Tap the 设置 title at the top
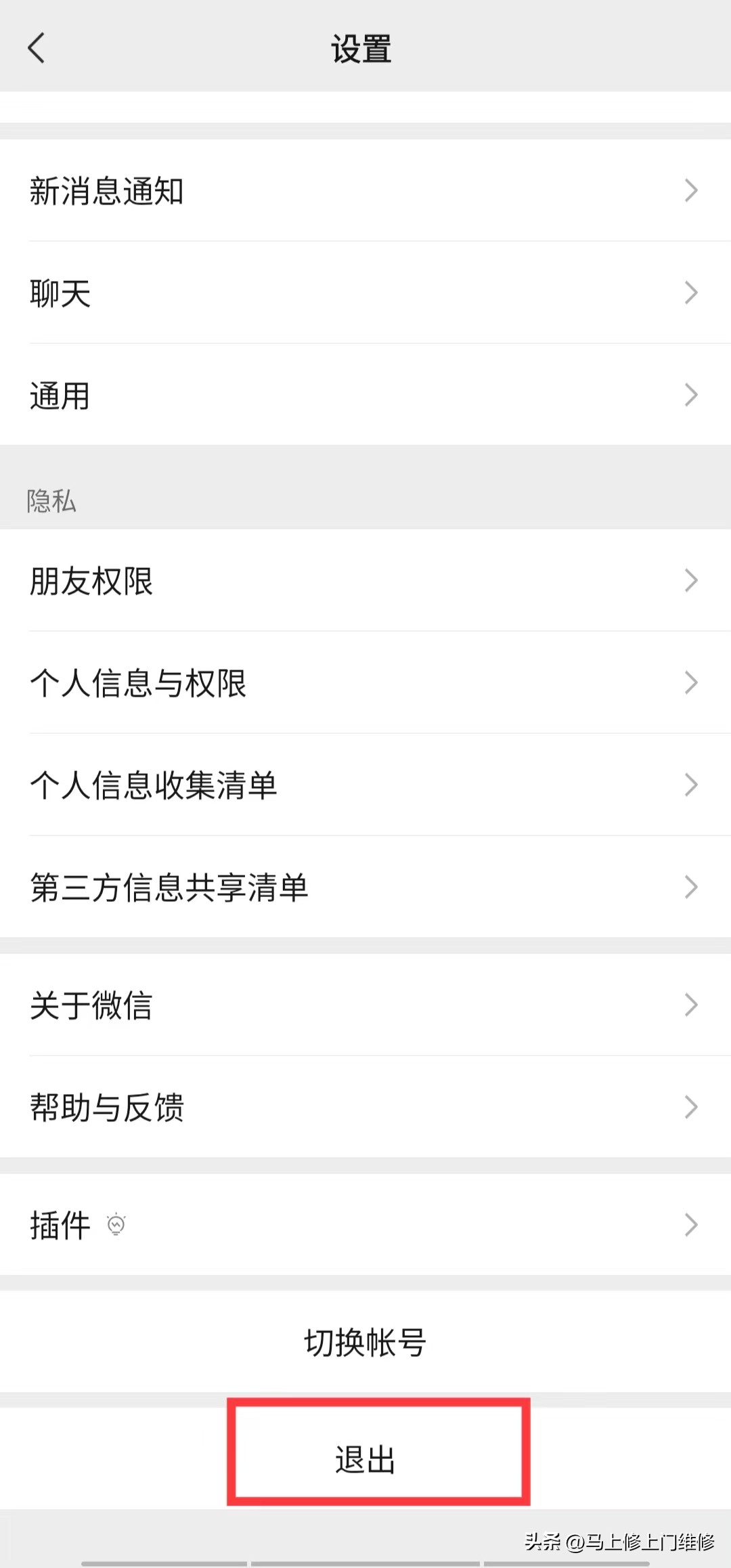Screen dimensions: 731x1568 point(363,47)
